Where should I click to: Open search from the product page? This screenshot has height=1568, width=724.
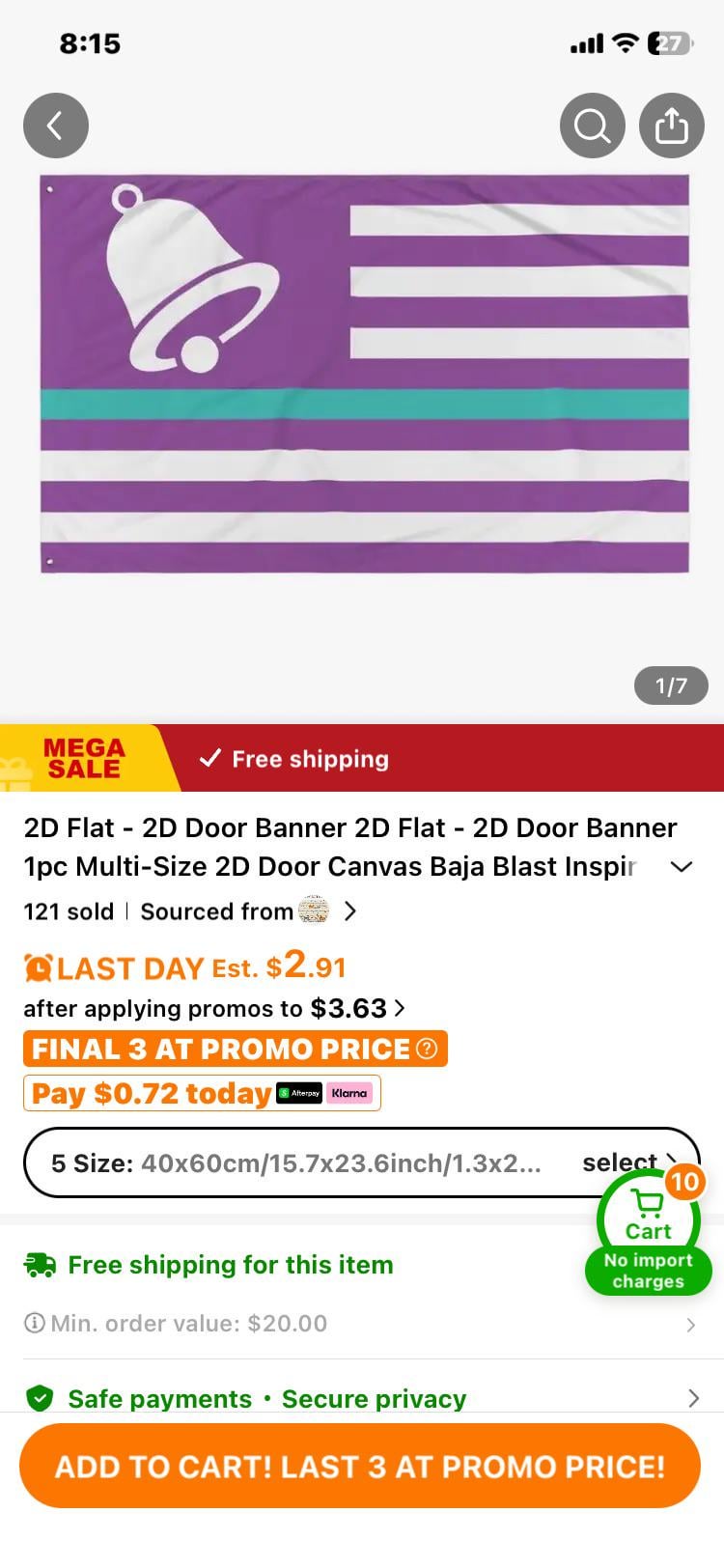tap(592, 126)
